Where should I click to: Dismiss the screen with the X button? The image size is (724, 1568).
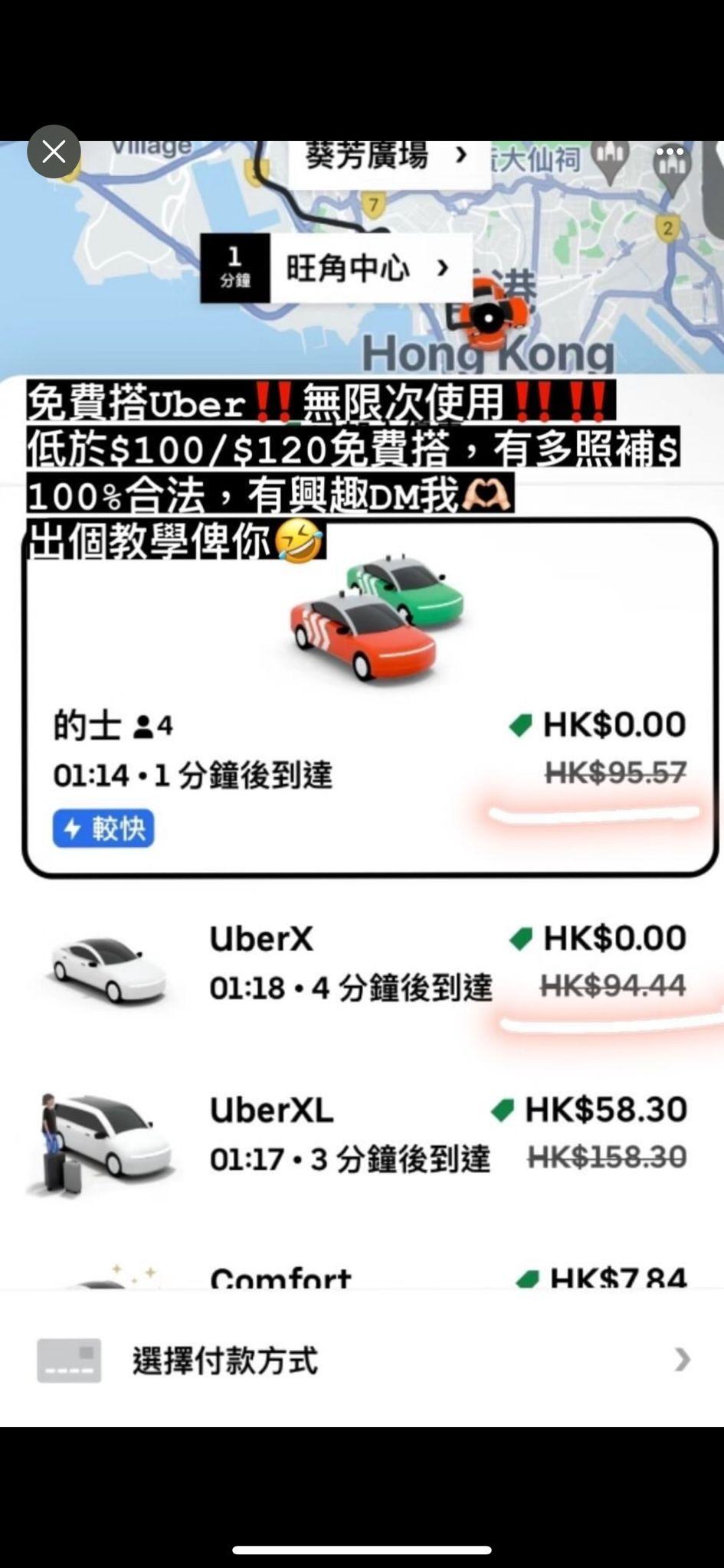coord(53,152)
